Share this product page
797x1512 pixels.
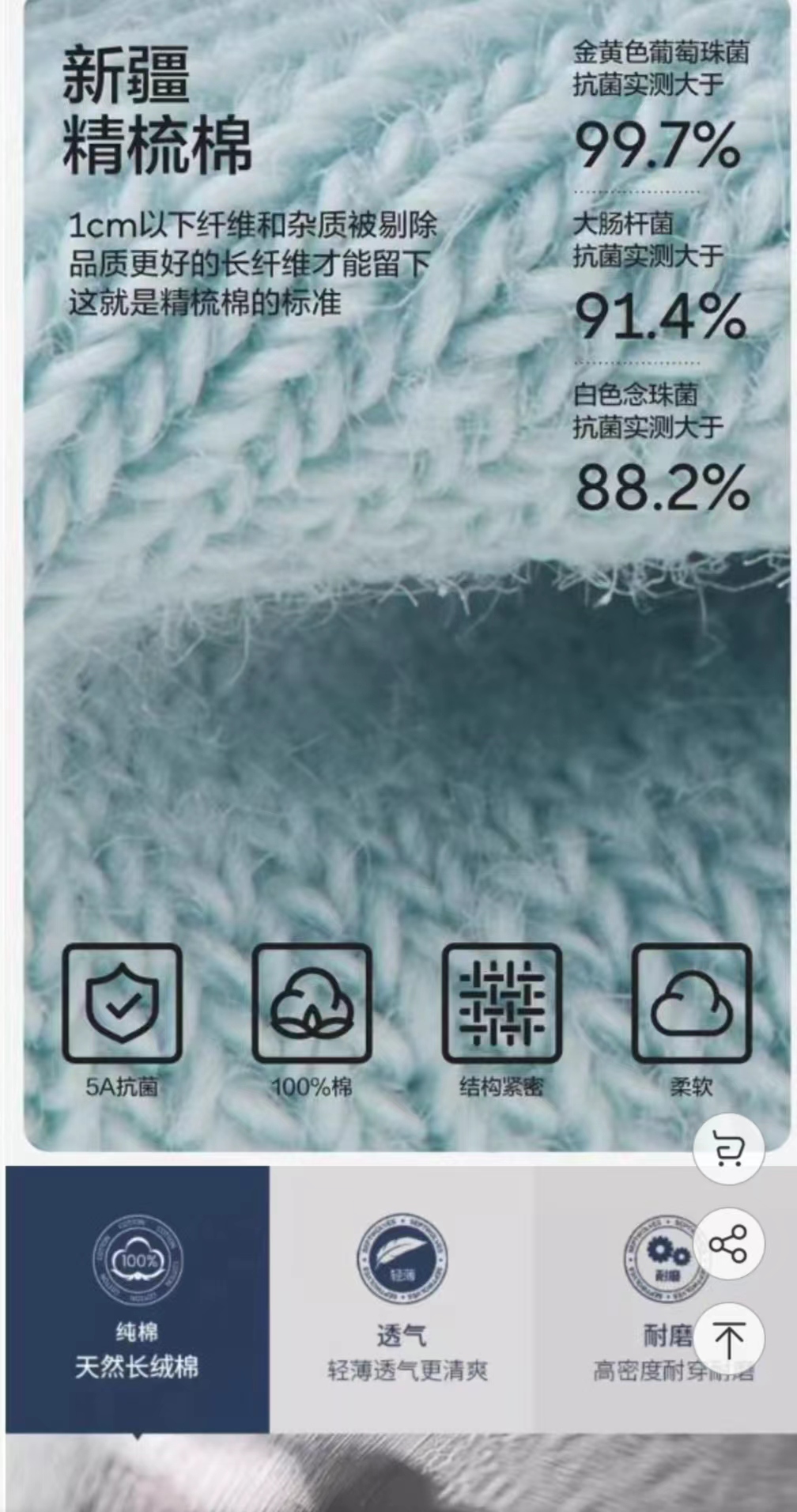point(728,1244)
